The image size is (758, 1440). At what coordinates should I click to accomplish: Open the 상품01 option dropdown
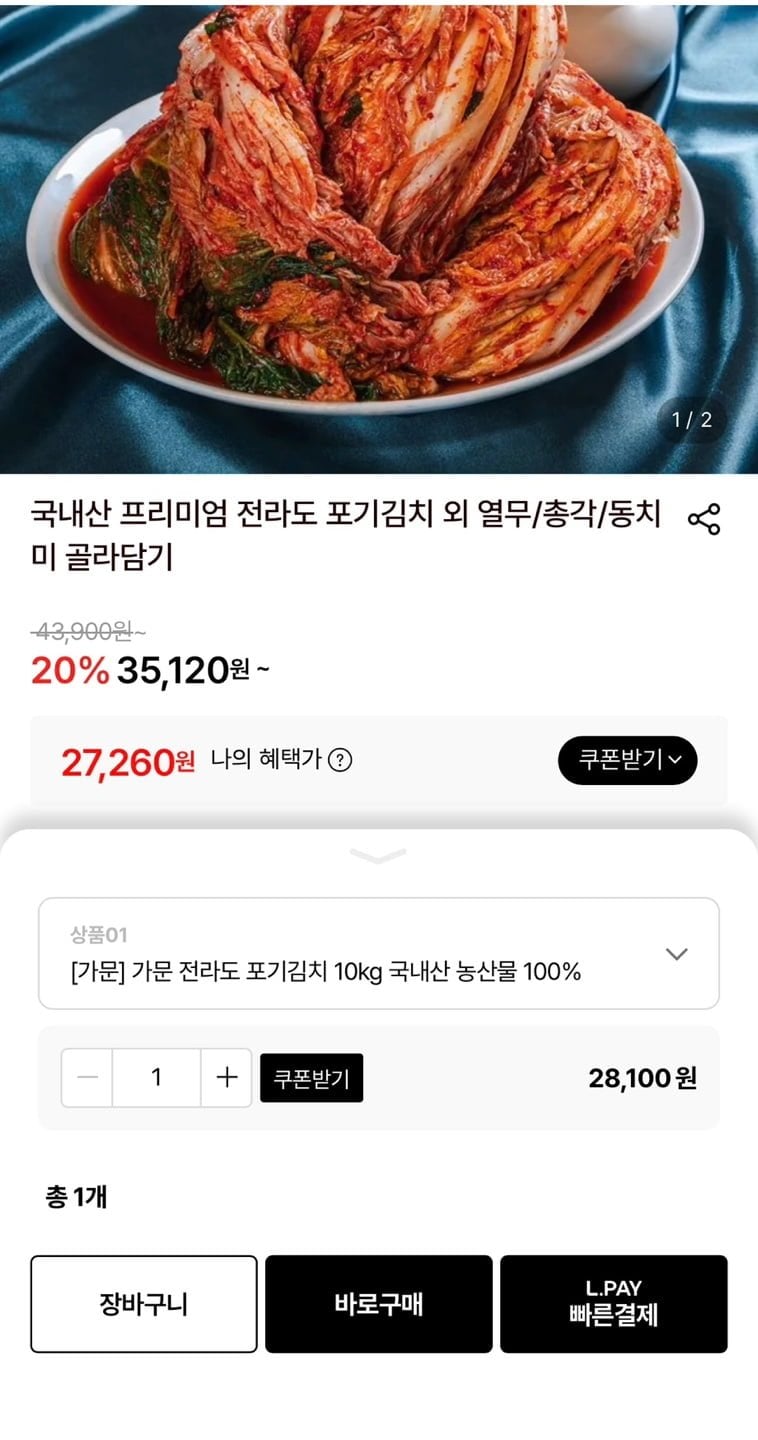pyautogui.click(x=379, y=953)
